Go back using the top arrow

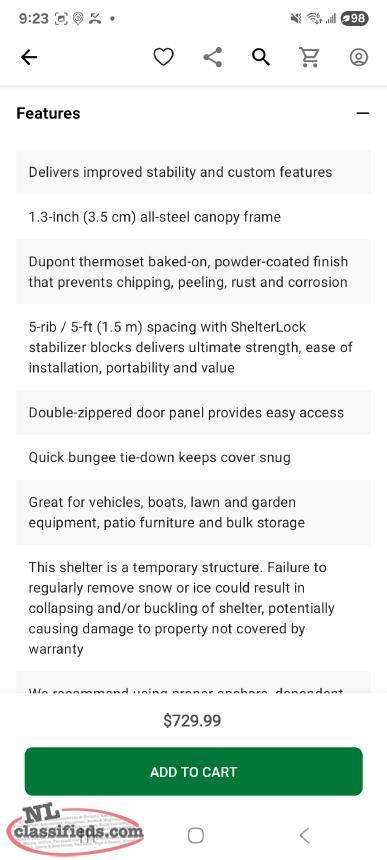29,57
